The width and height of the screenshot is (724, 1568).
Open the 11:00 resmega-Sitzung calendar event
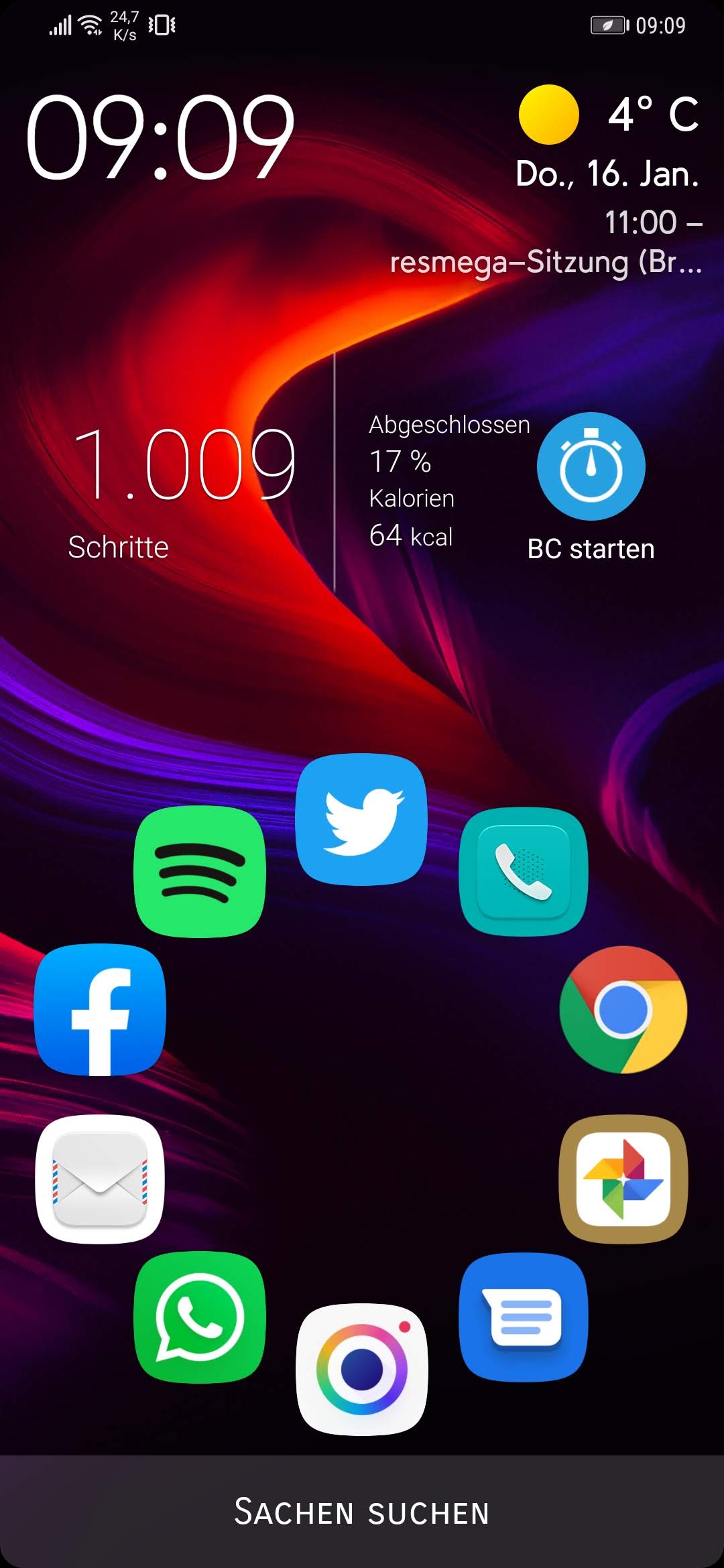pyautogui.click(x=546, y=243)
